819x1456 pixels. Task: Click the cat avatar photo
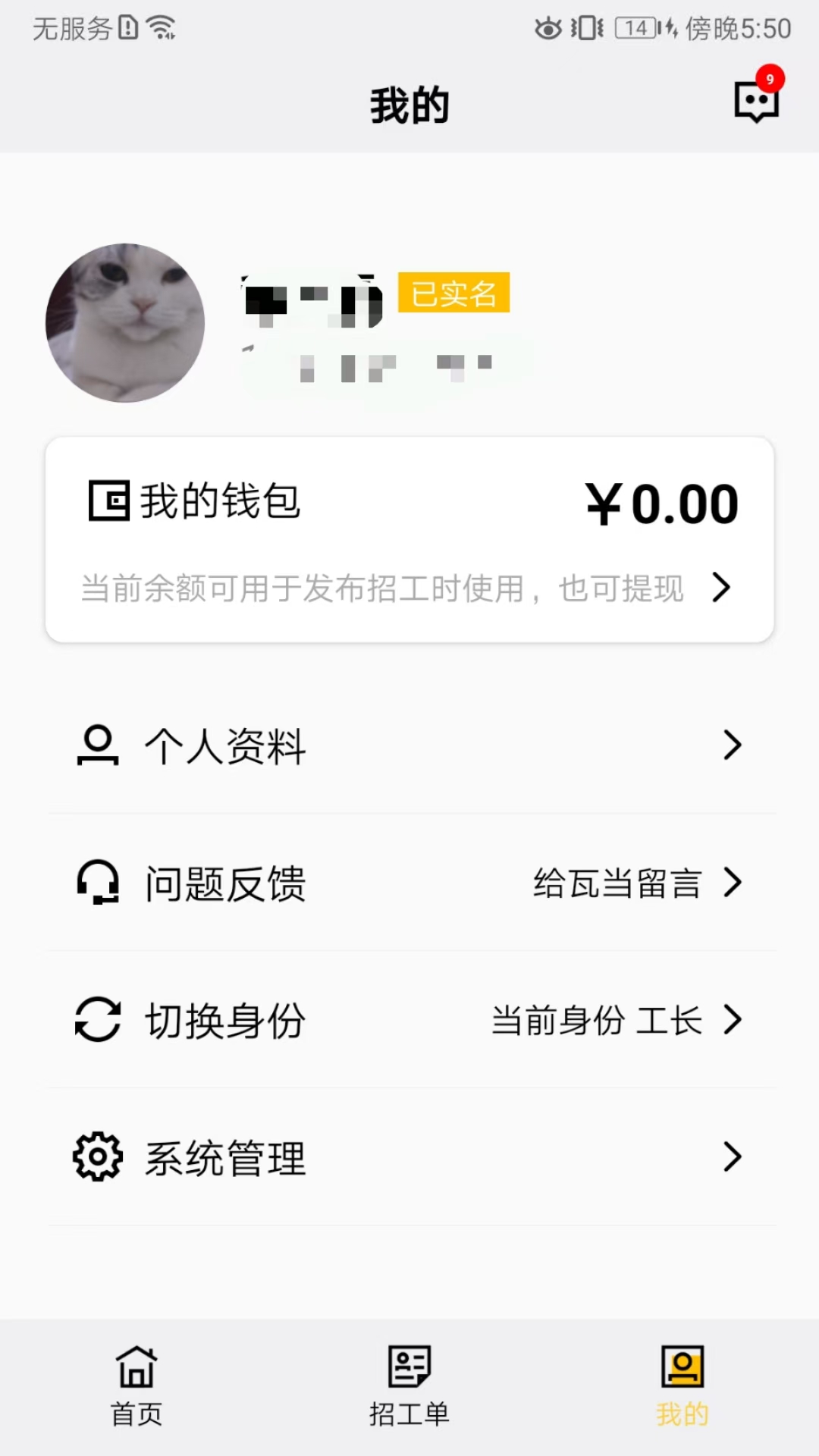pos(125,322)
